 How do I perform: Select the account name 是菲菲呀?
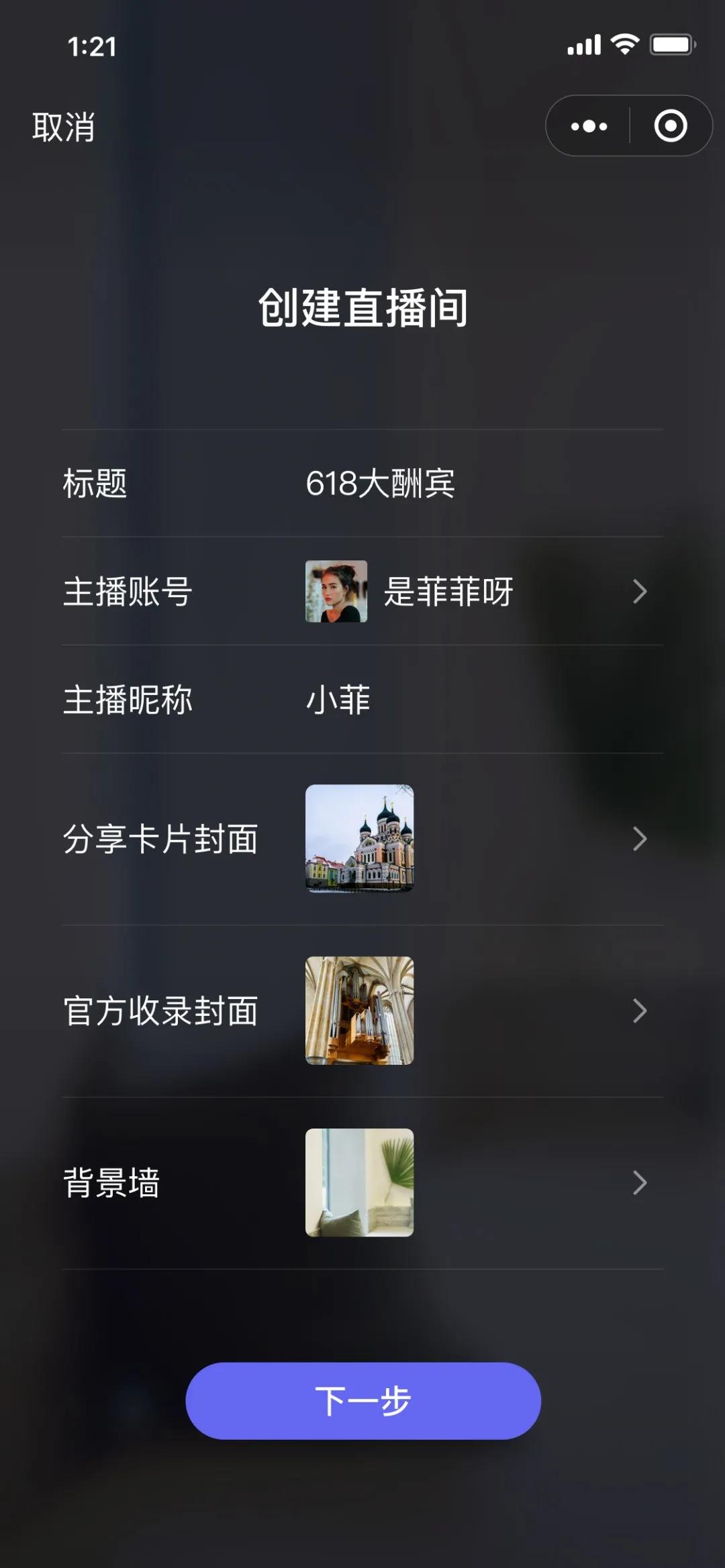point(448,592)
